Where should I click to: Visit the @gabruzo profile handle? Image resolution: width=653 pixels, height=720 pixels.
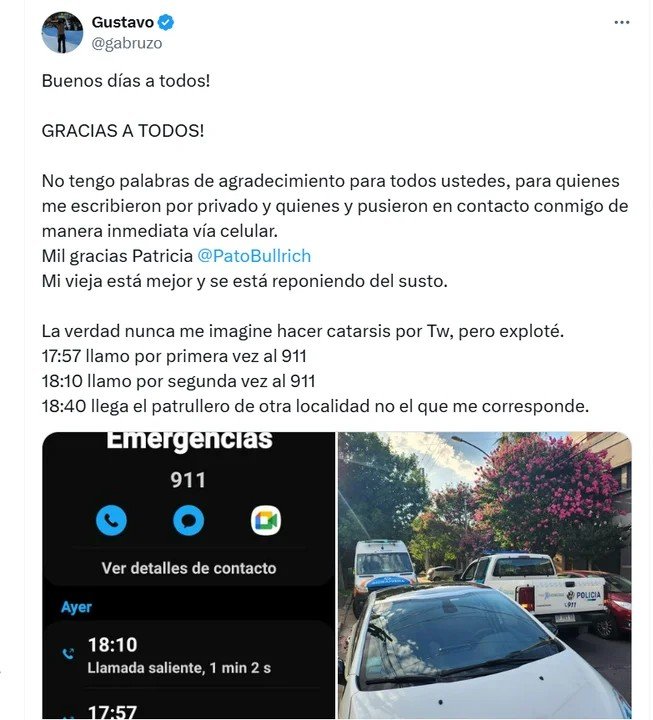pyautogui.click(x=126, y=43)
